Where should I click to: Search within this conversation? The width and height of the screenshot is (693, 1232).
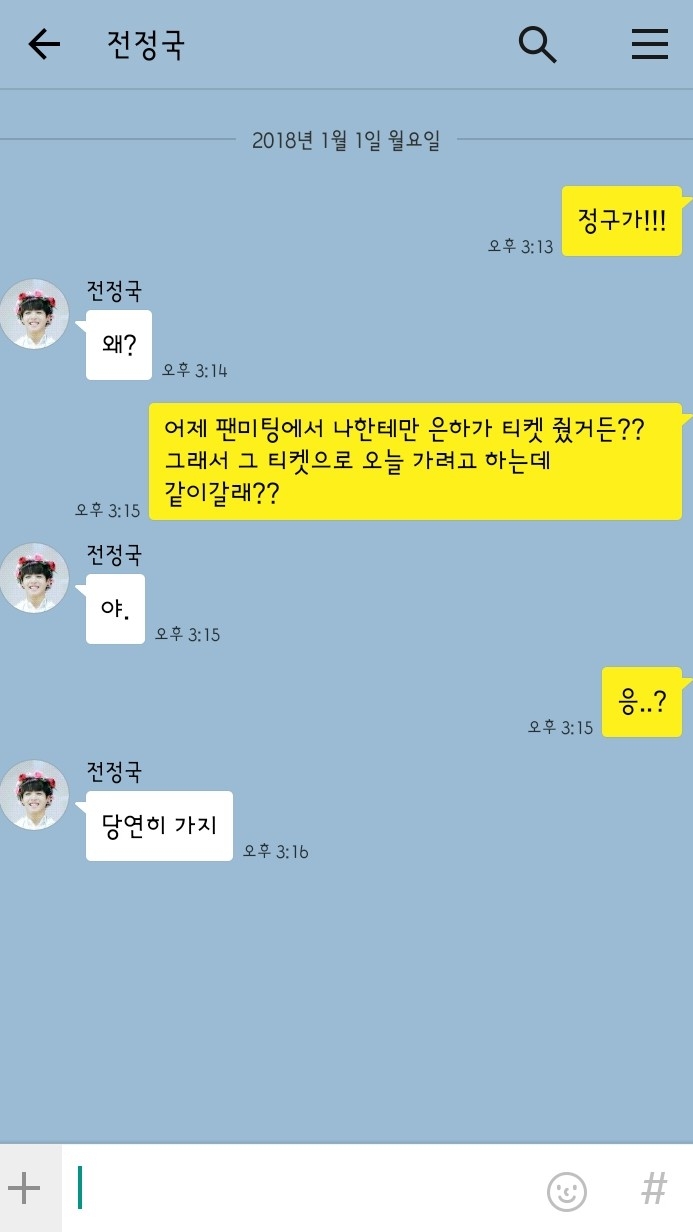(x=537, y=45)
